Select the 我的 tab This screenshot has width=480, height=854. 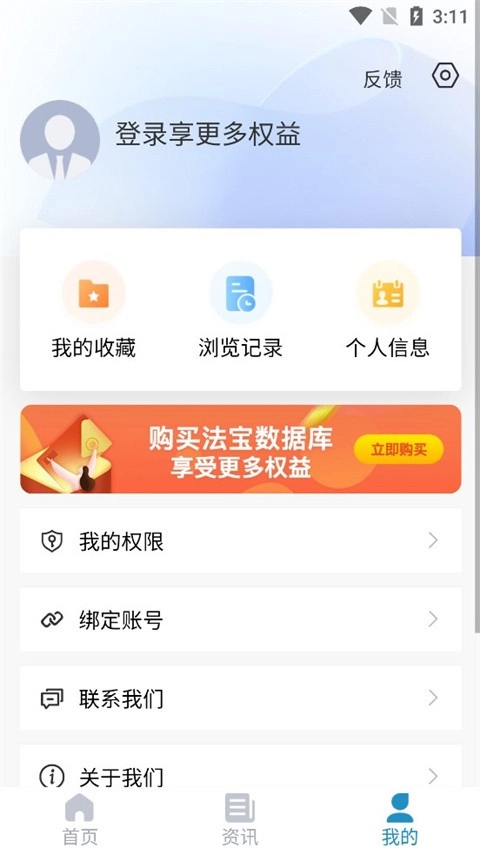tap(400, 819)
